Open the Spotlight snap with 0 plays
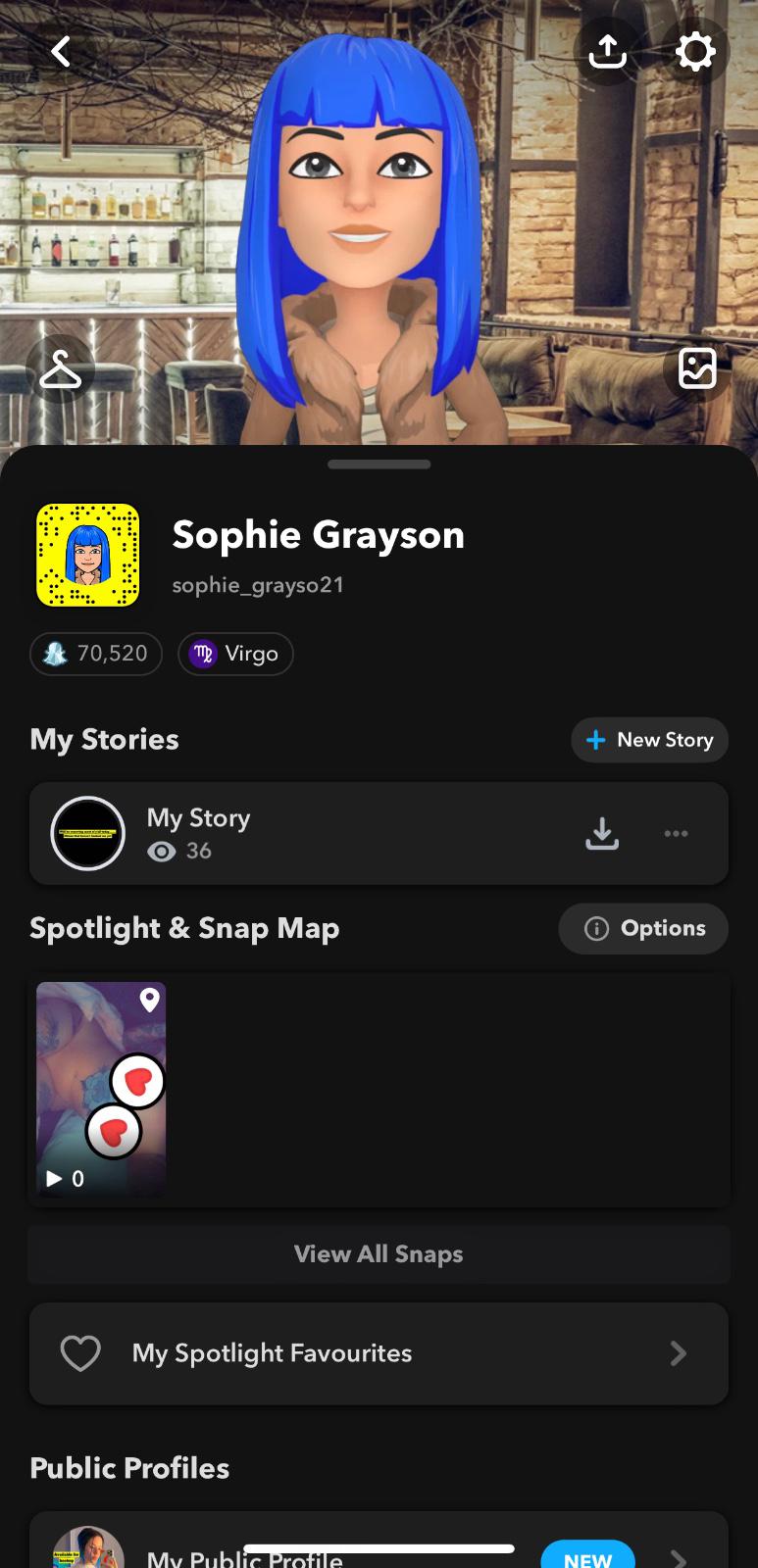The image size is (758, 1568). point(101,1088)
